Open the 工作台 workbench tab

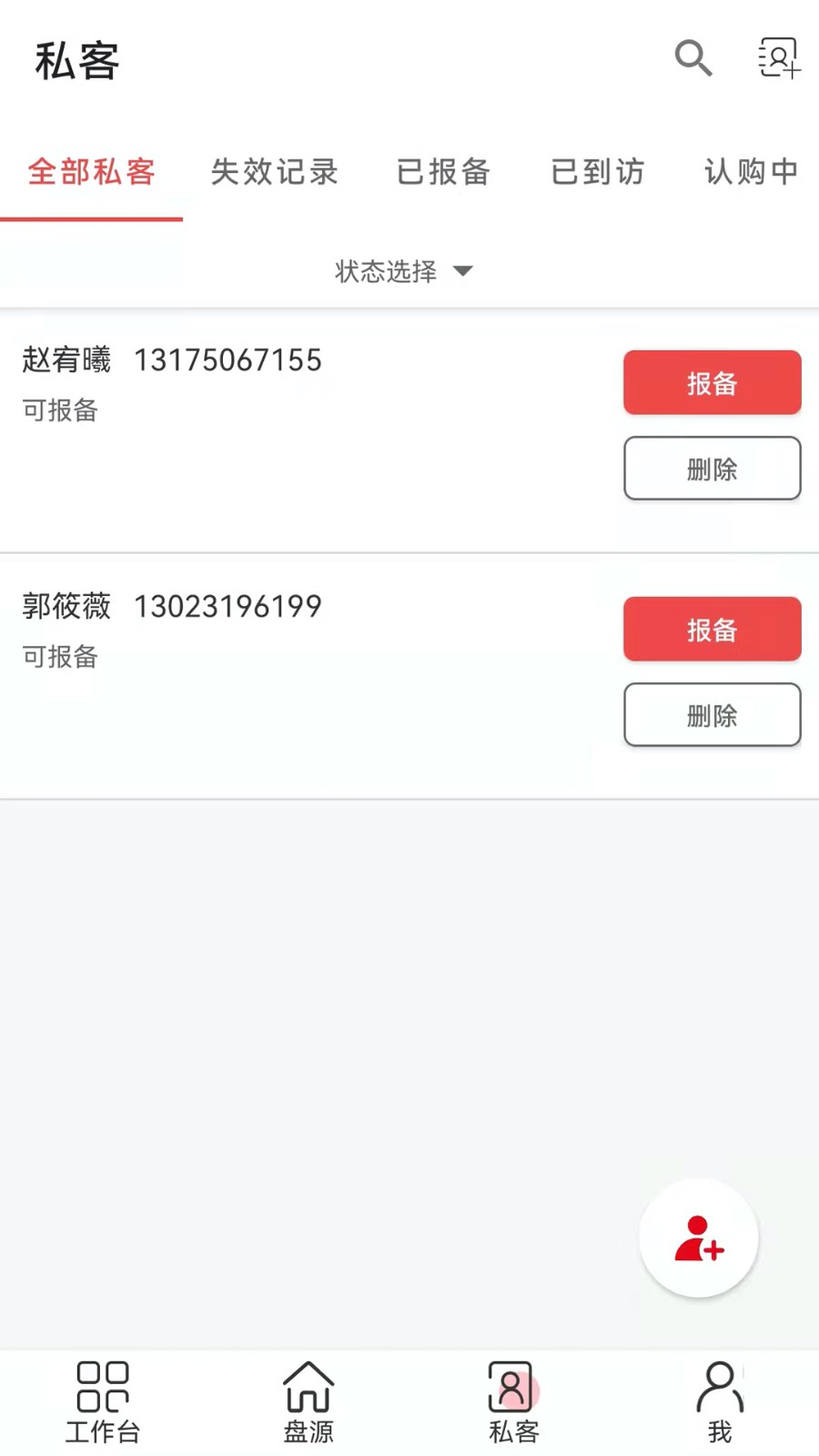(x=101, y=1401)
